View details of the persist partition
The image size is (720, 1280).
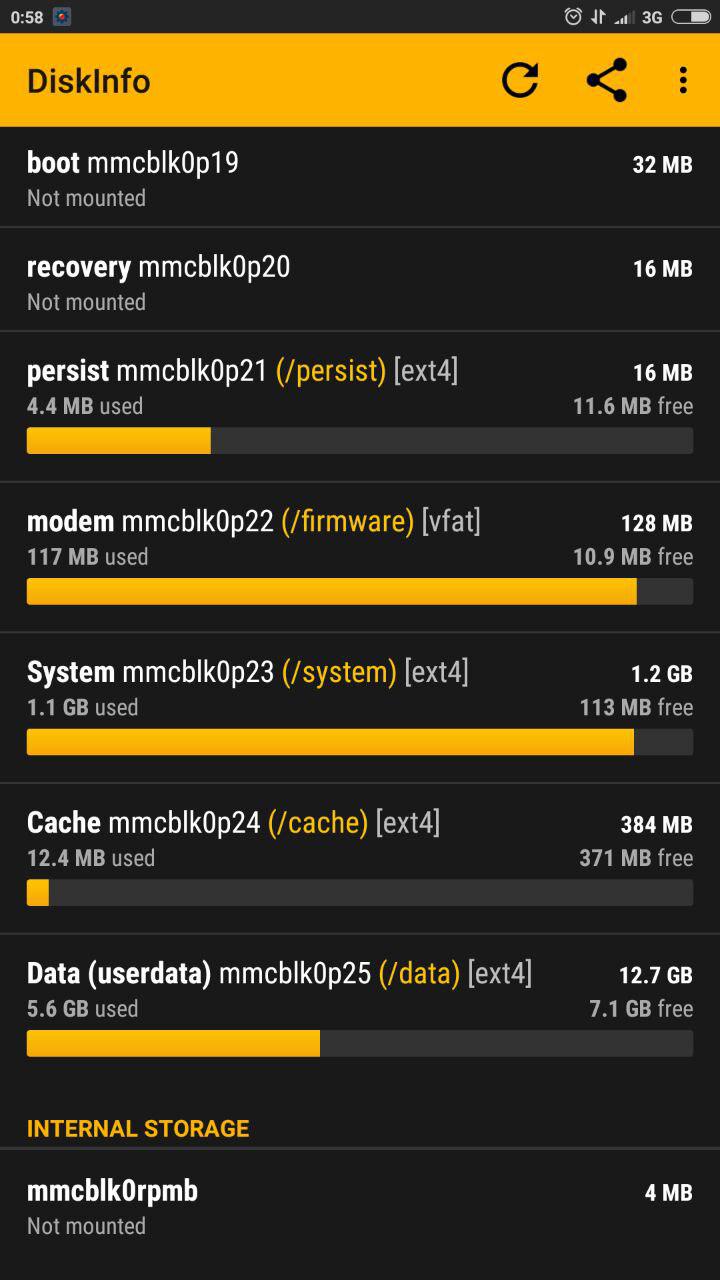[360, 408]
